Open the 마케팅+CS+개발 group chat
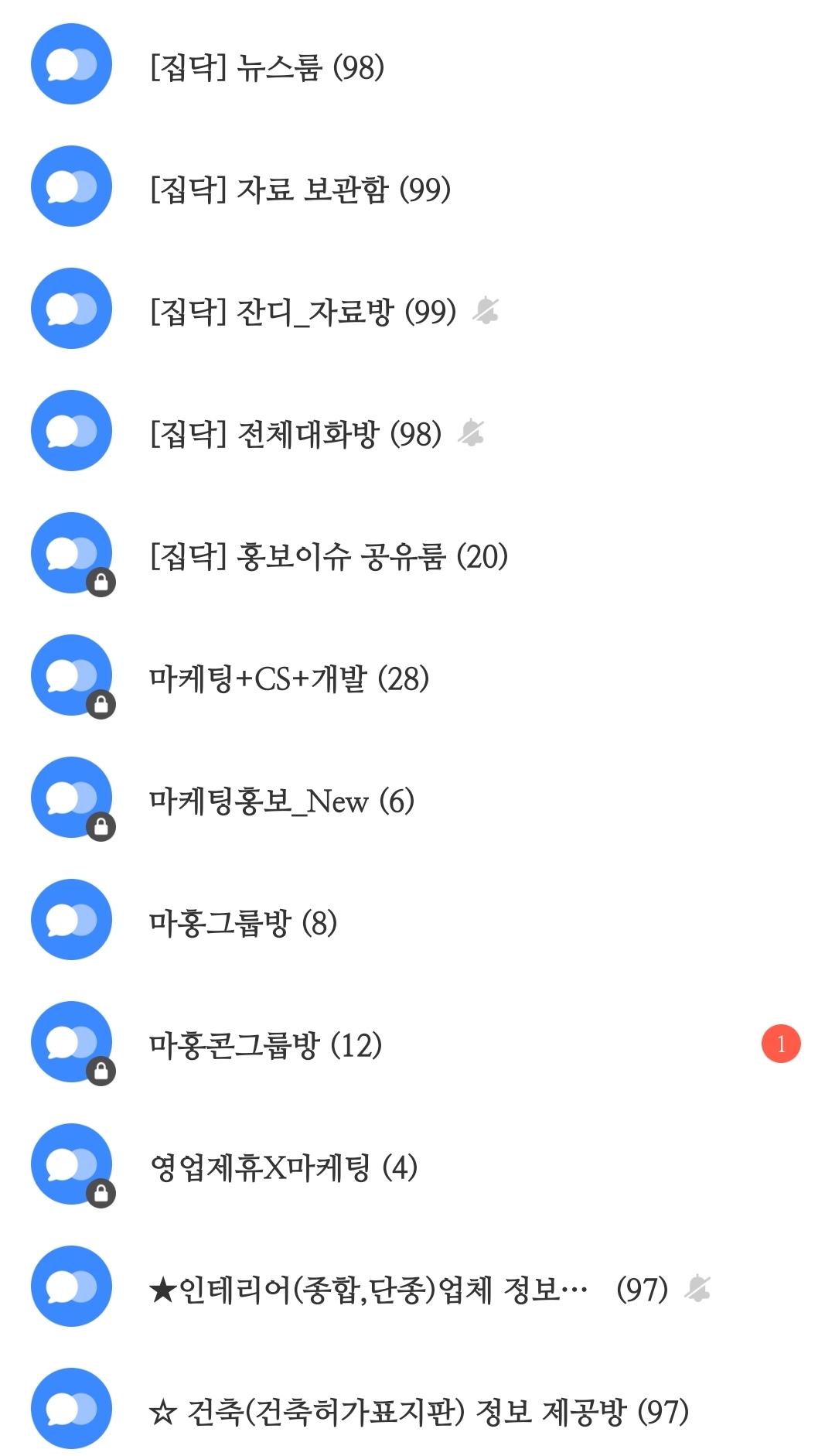The image size is (825, 1456). [288, 678]
